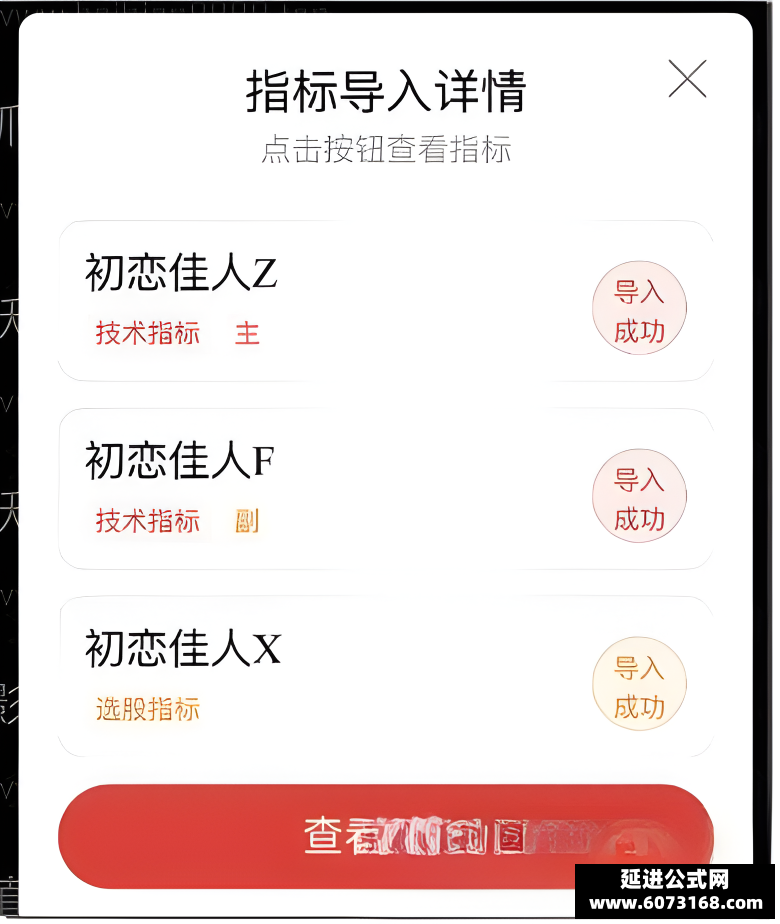Close the 指标导入详情 dialog
This screenshot has height=924, width=780.
[687, 78]
